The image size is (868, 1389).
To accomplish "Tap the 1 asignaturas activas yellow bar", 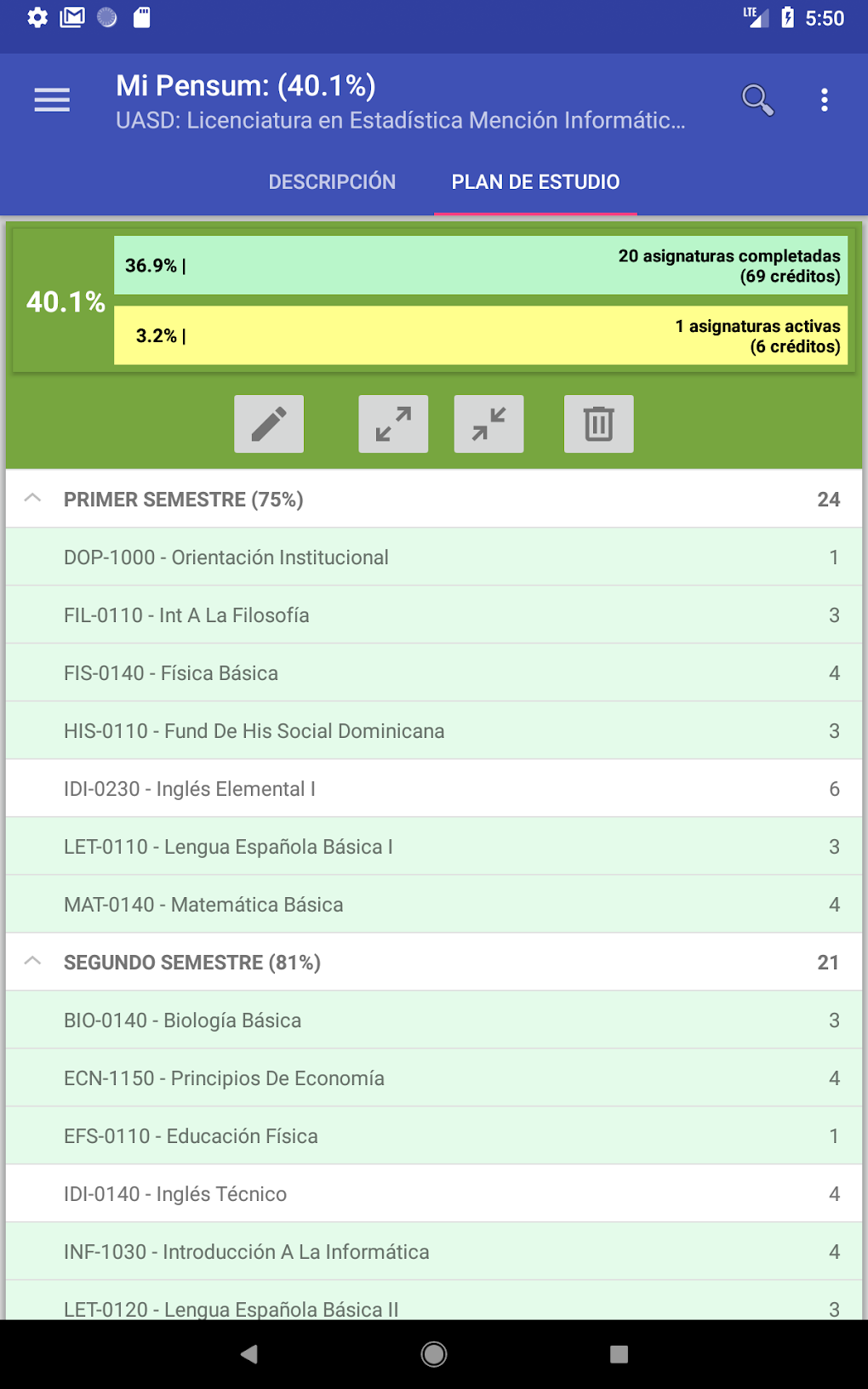I will pos(480,336).
